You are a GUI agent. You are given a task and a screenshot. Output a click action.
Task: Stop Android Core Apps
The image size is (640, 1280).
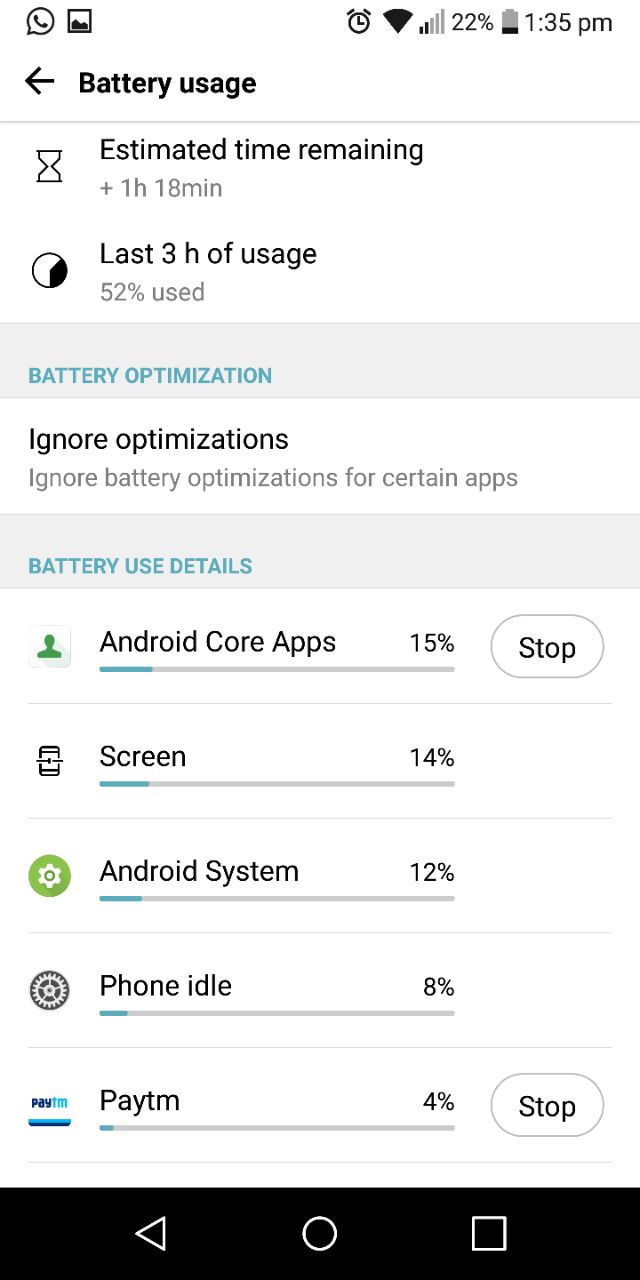pyautogui.click(x=547, y=647)
